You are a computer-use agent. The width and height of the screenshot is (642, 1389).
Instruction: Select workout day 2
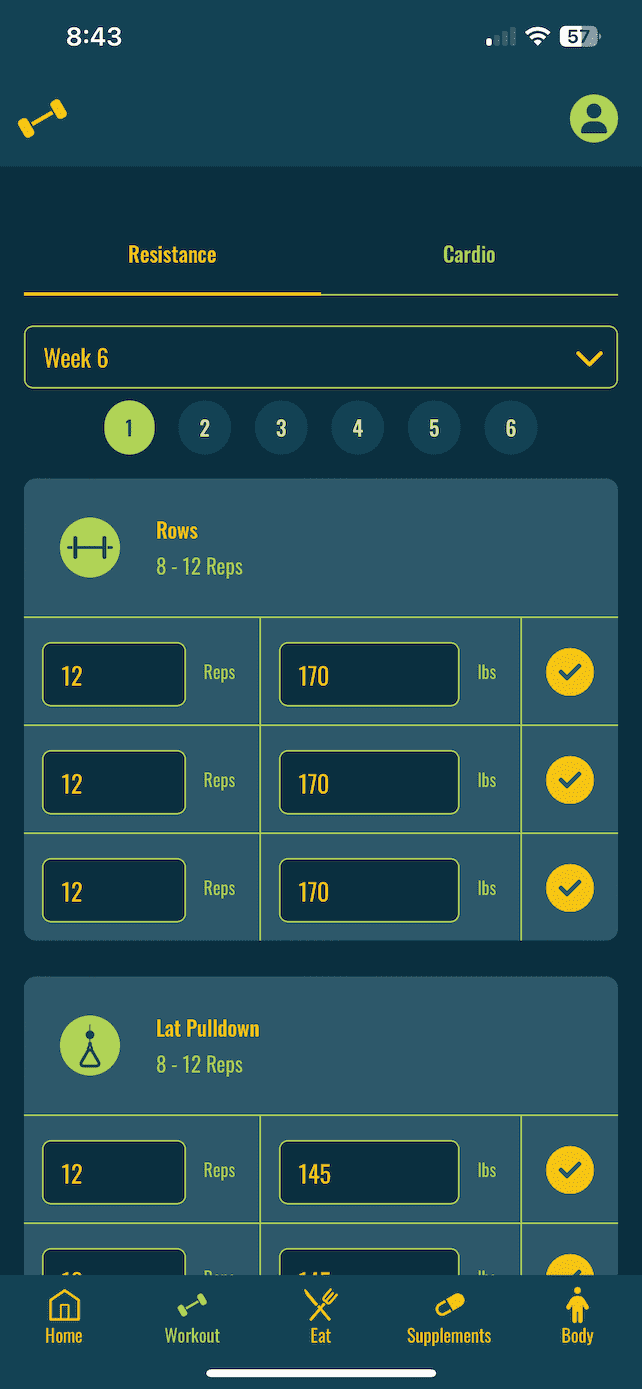point(205,429)
